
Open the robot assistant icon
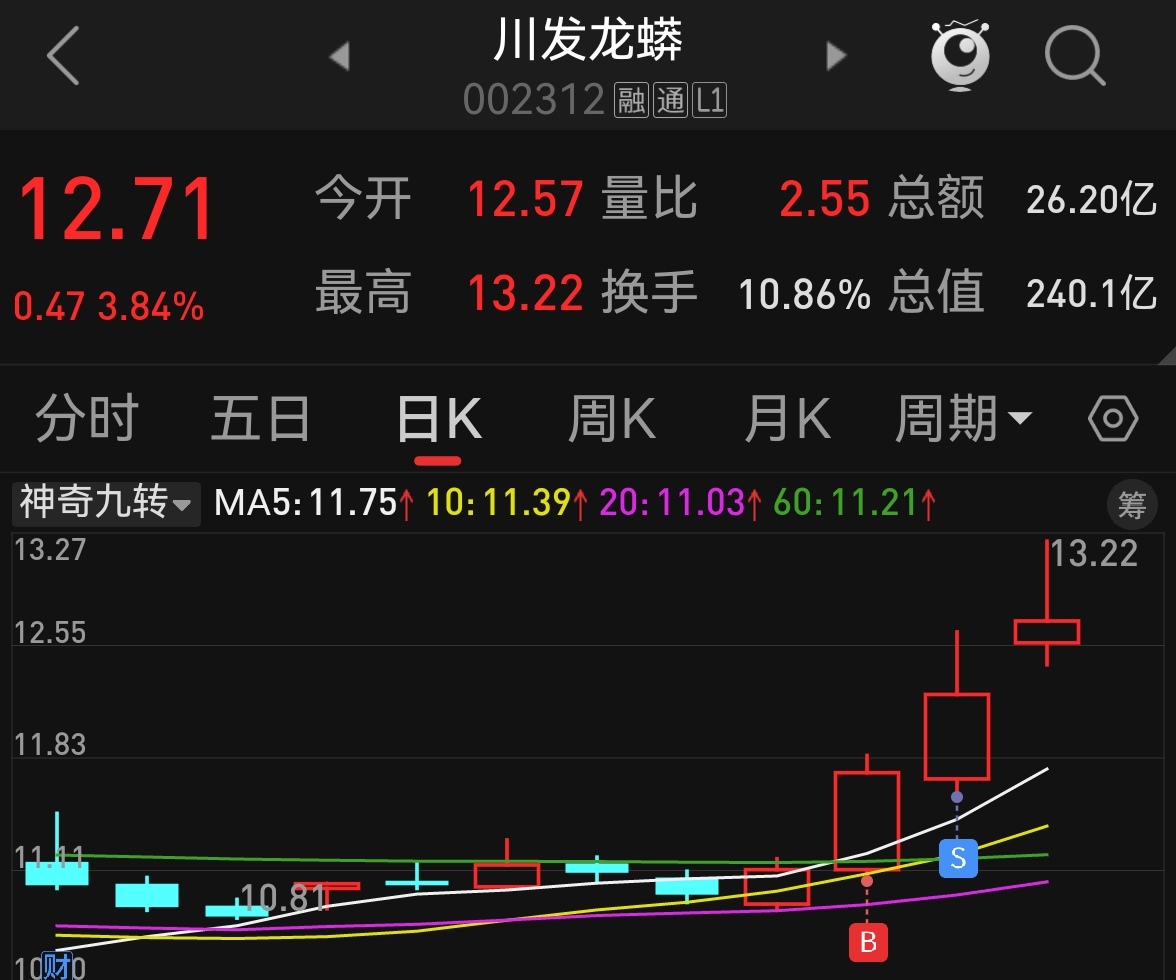[960, 56]
